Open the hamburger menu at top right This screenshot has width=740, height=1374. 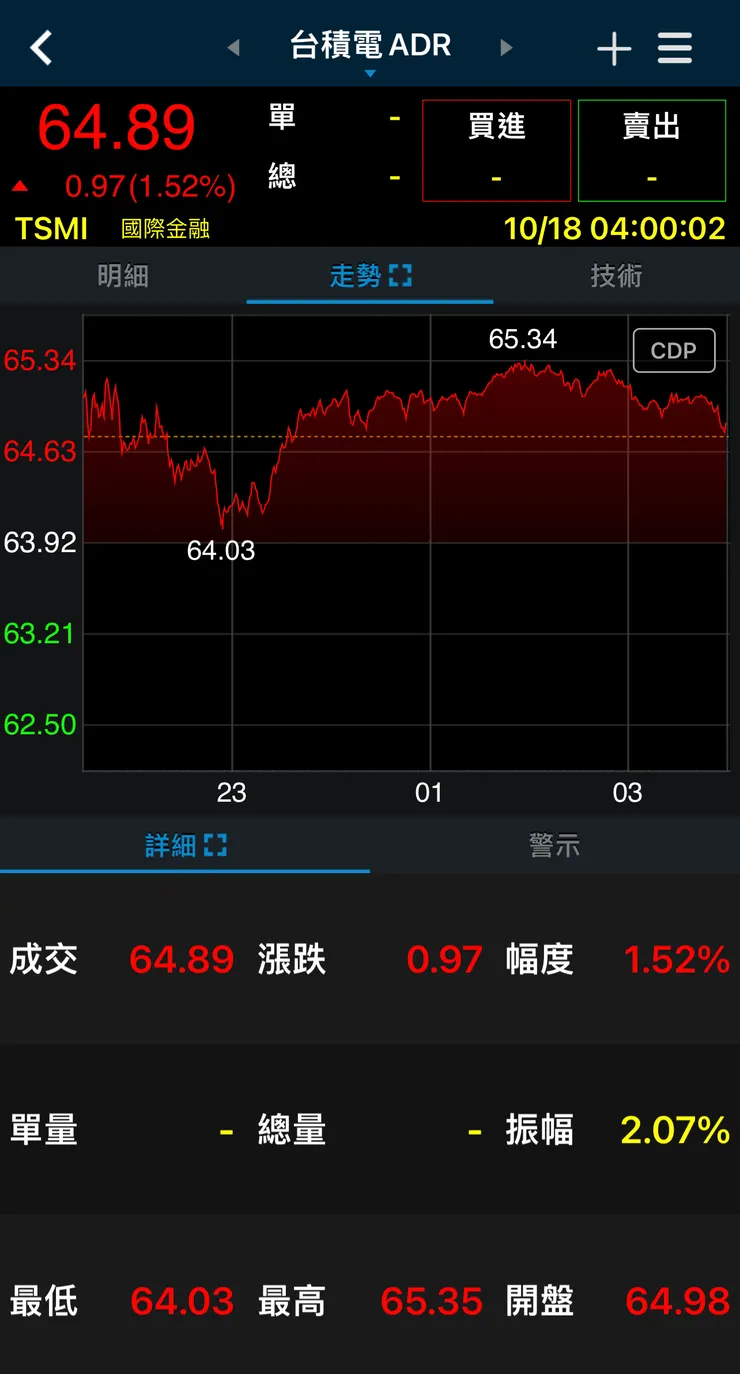pos(675,46)
